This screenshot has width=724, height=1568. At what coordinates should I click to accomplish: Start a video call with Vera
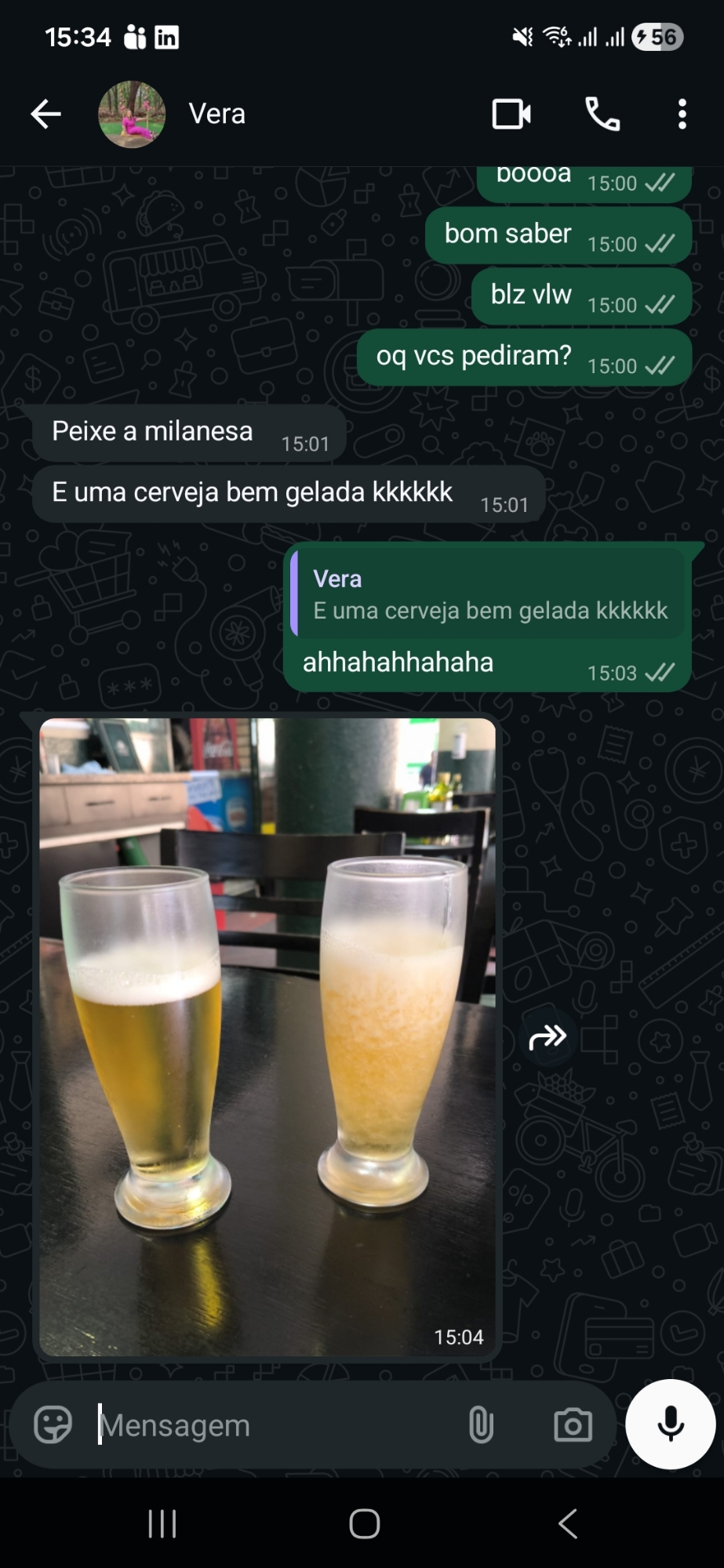pos(511,114)
